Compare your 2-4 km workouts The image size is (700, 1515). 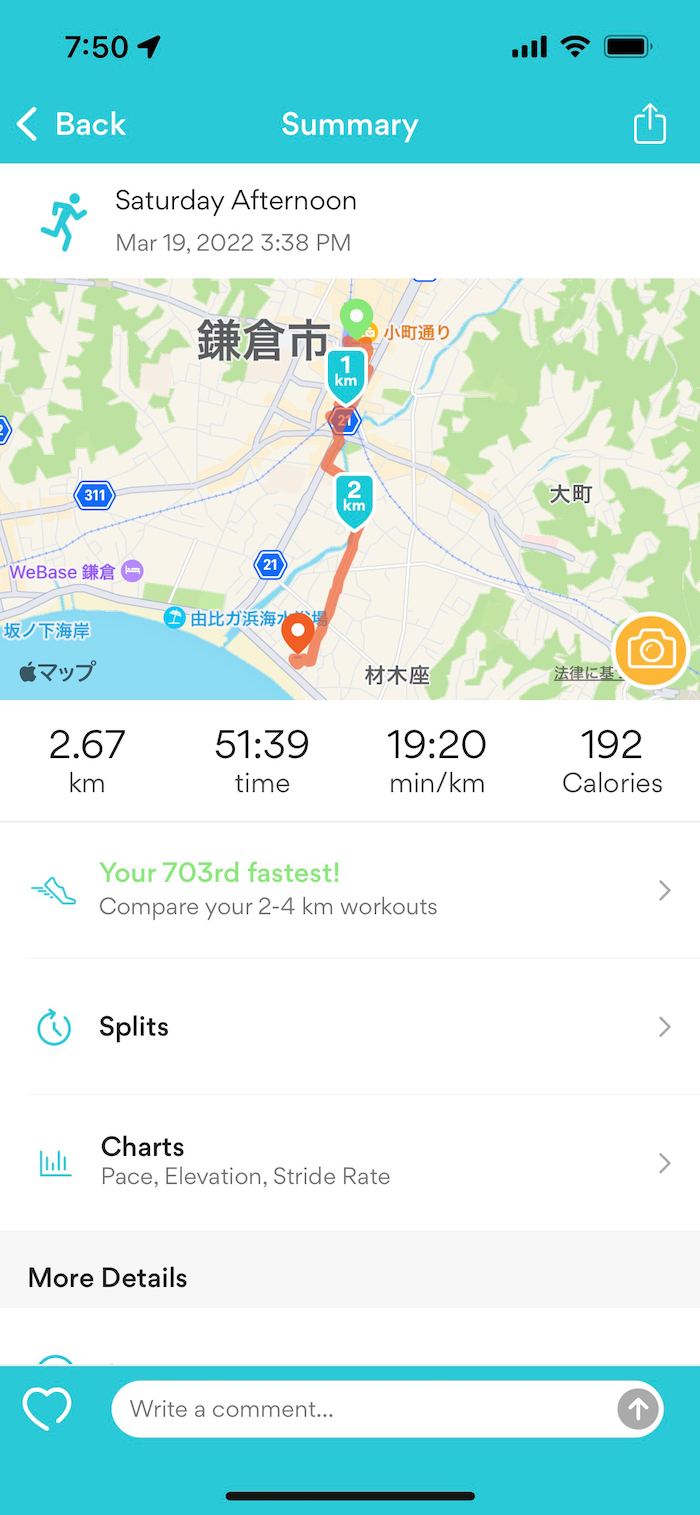pyautogui.click(x=350, y=889)
